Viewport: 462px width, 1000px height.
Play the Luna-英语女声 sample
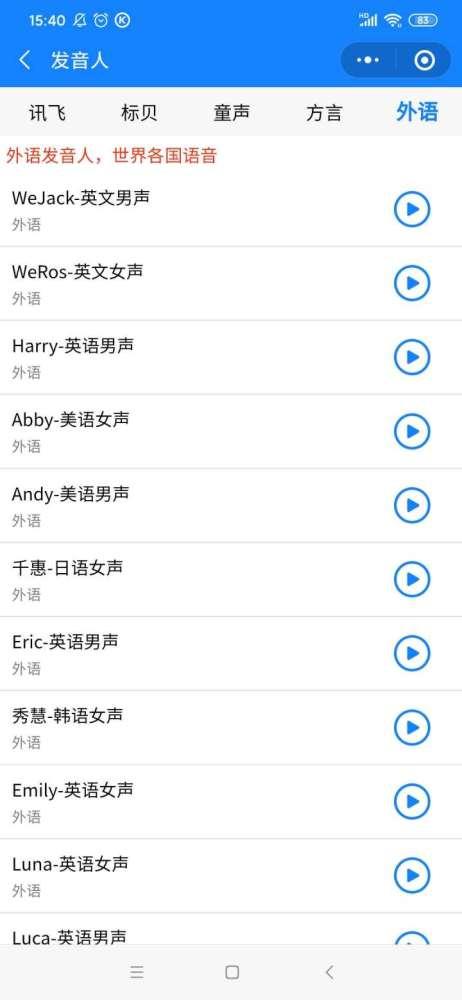click(x=412, y=876)
